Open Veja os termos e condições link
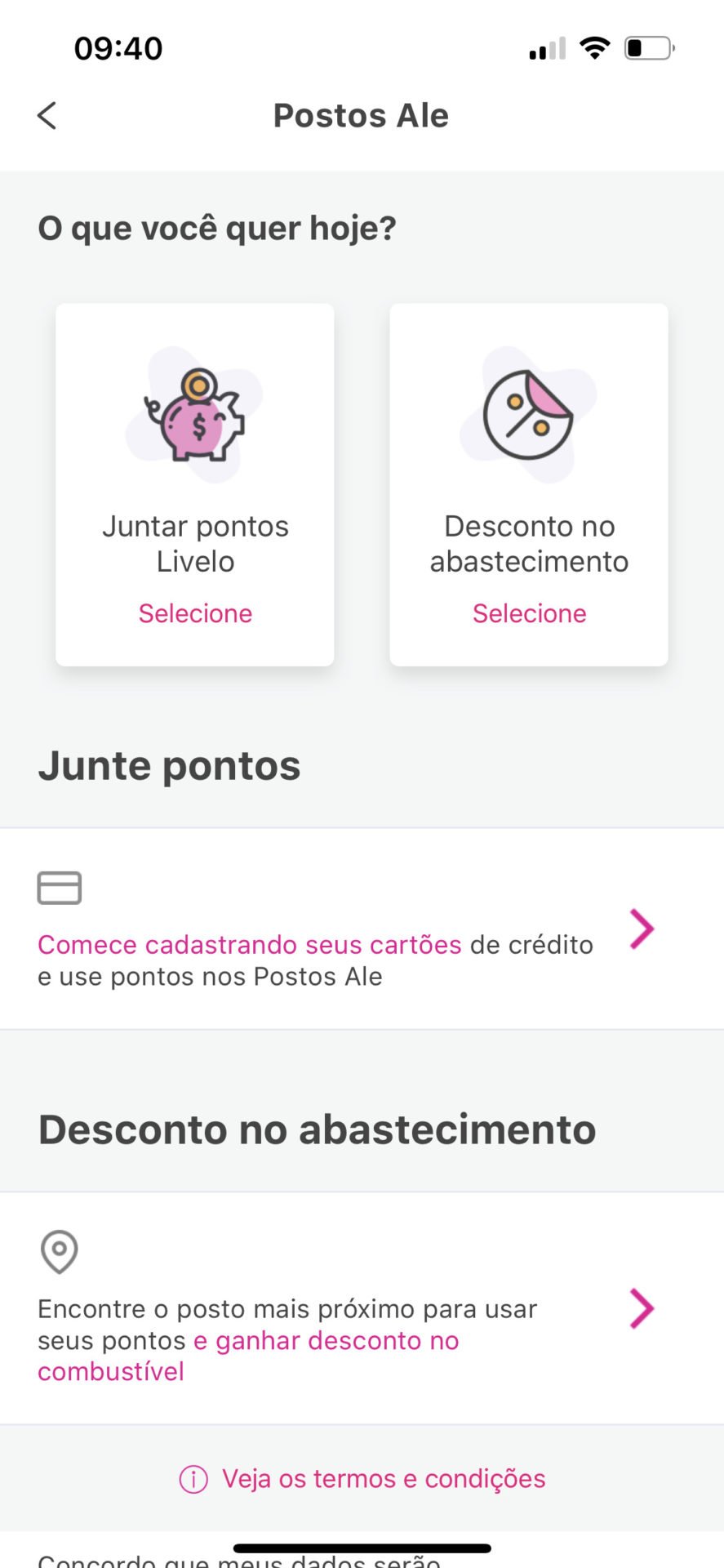Image resolution: width=724 pixels, height=1568 pixels. (x=362, y=1479)
